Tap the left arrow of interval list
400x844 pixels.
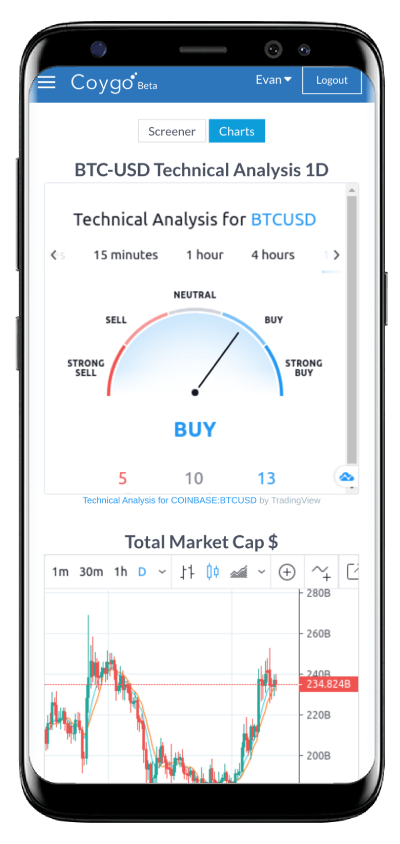(53, 255)
